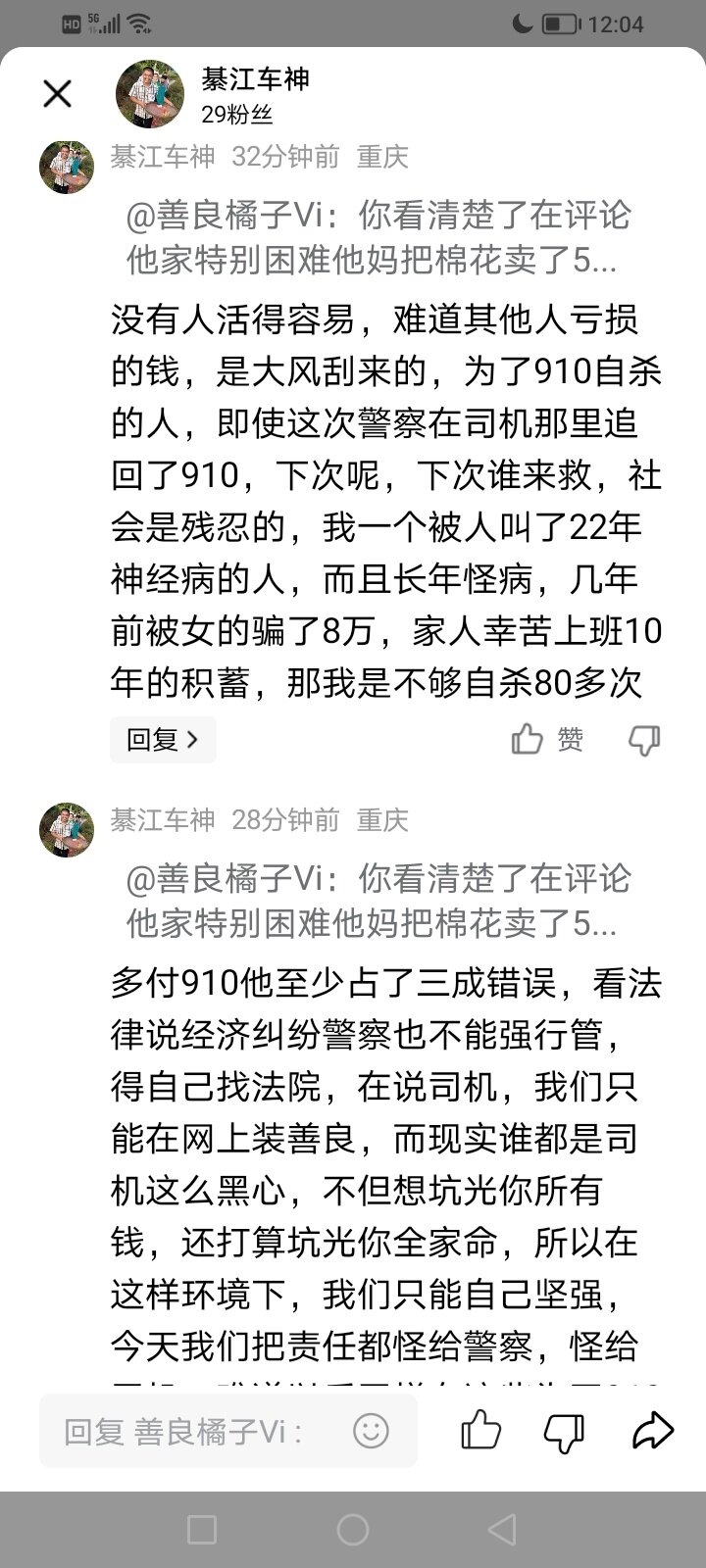
Task: Open the quoted @善良橘子Vi comment in the 32分钟前 reply
Action: [x=379, y=237]
